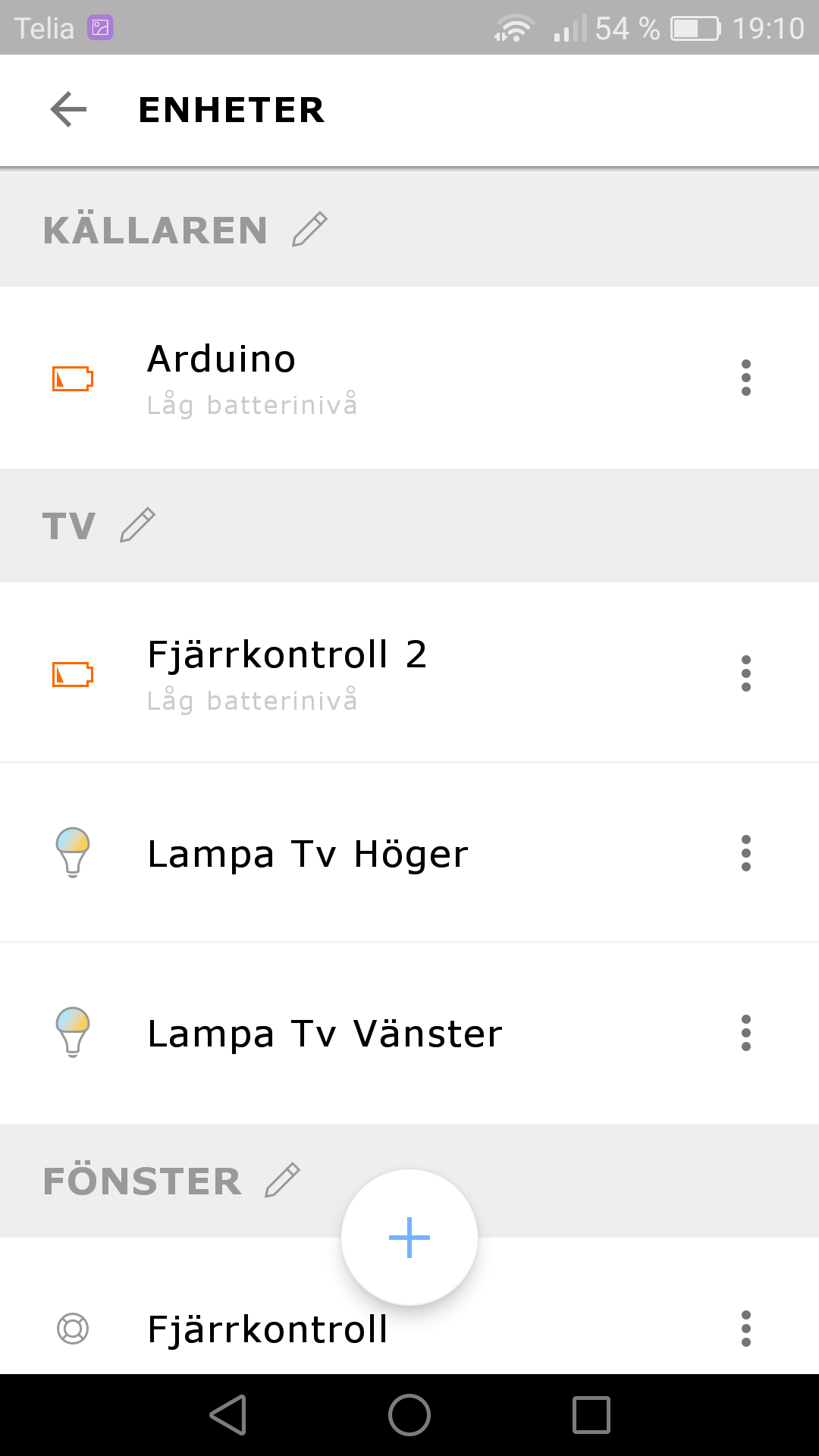Open the overflow menu for Arduino
Image resolution: width=819 pixels, height=1456 pixels.
(746, 378)
